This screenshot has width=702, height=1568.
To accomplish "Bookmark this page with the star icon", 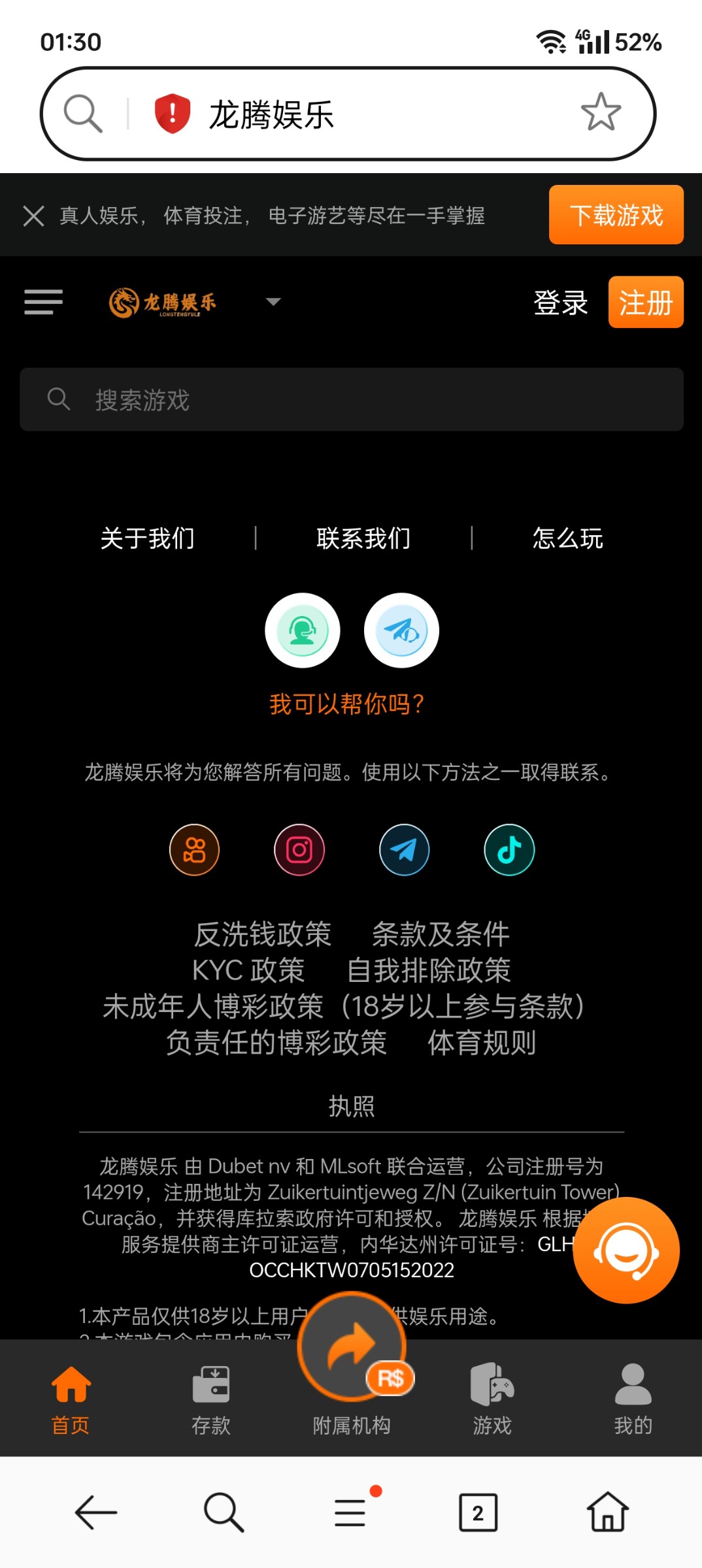I will pyautogui.click(x=601, y=112).
